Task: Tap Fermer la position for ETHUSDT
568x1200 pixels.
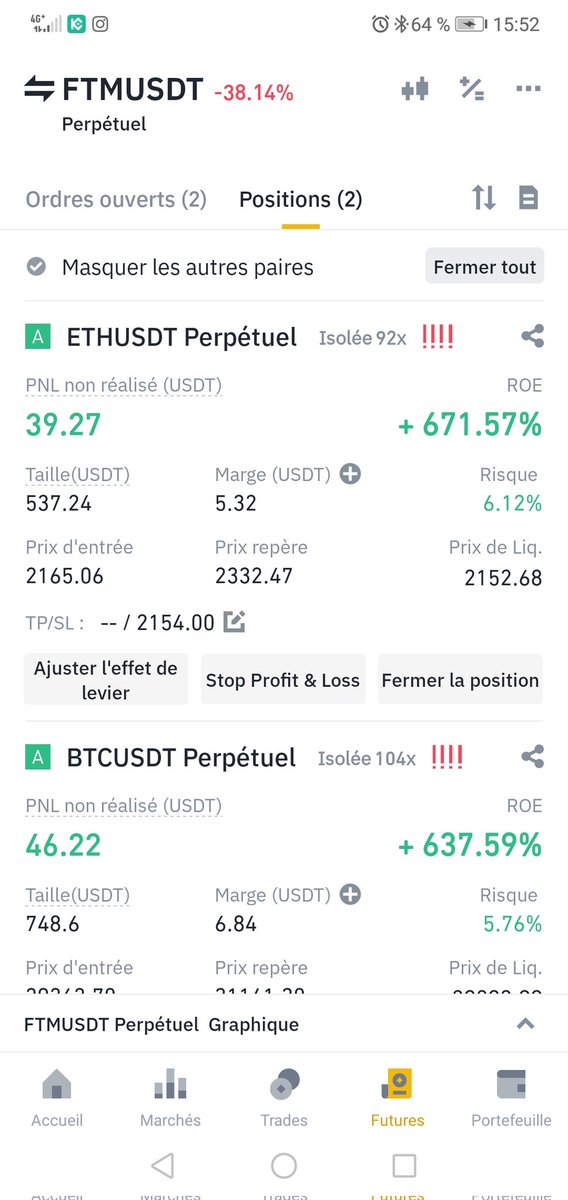Action: [460, 680]
